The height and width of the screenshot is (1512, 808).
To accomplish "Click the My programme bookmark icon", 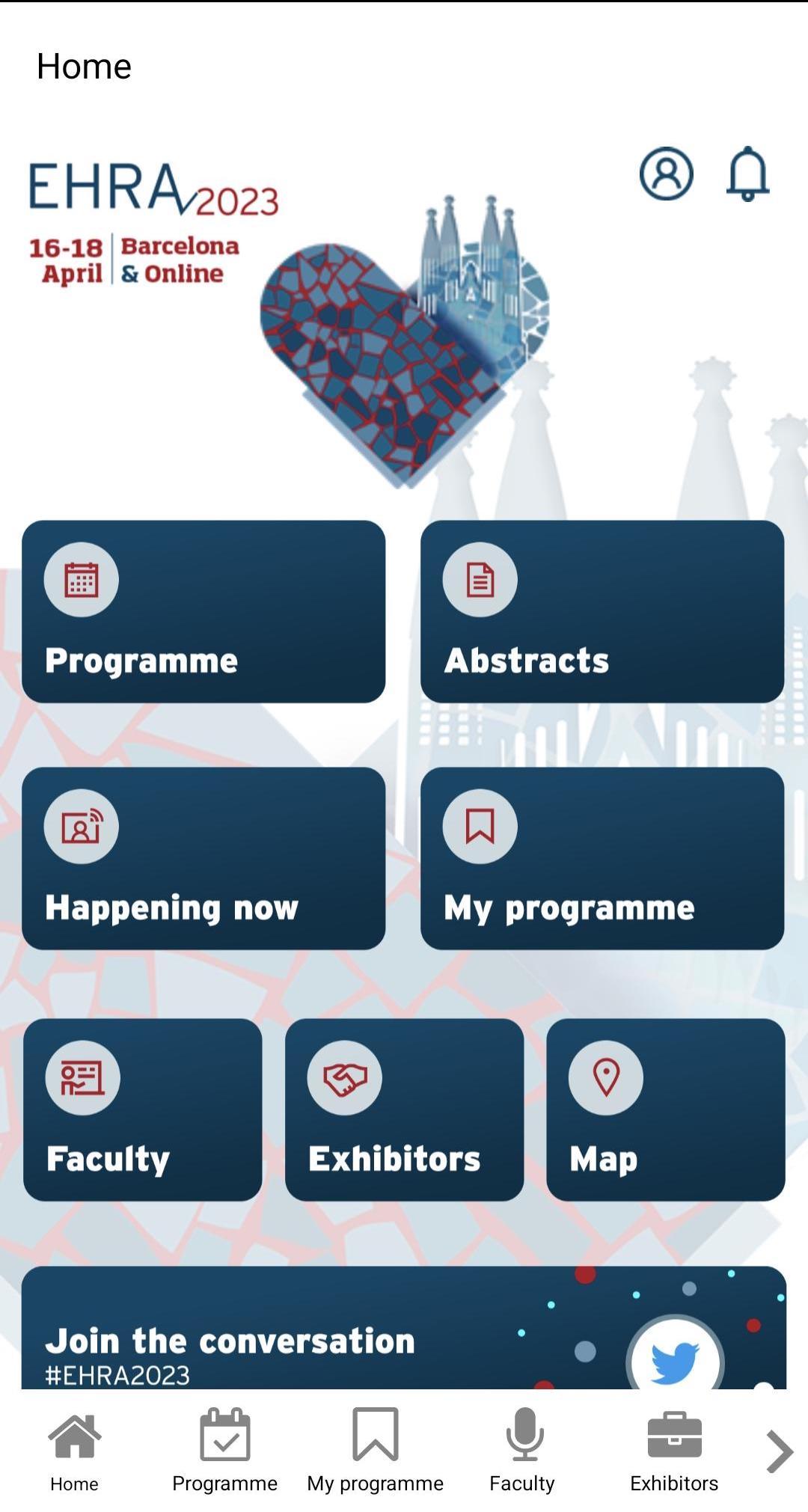I will (x=480, y=826).
